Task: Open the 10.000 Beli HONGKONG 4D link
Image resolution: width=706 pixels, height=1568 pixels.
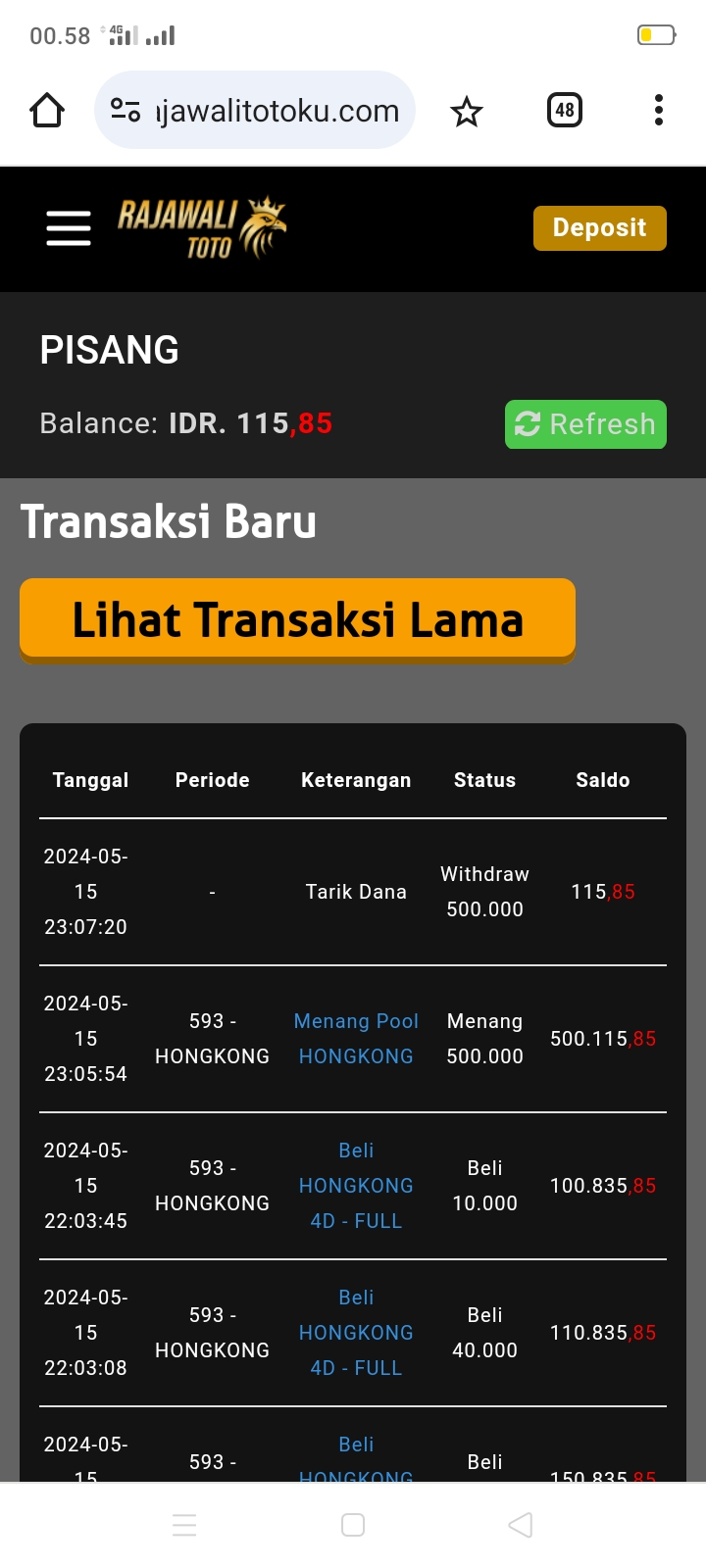Action: point(356,1186)
